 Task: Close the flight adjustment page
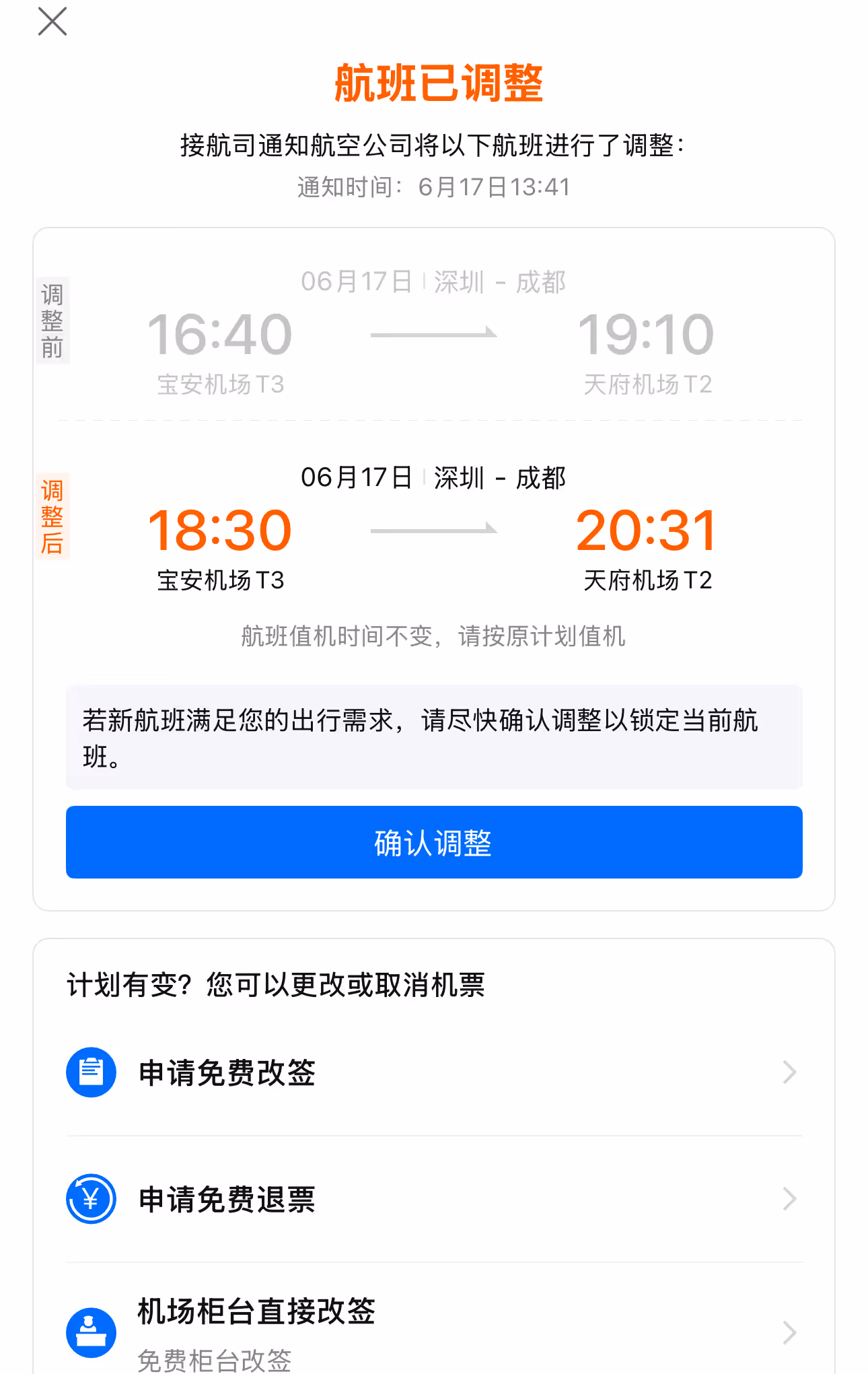tap(52, 22)
